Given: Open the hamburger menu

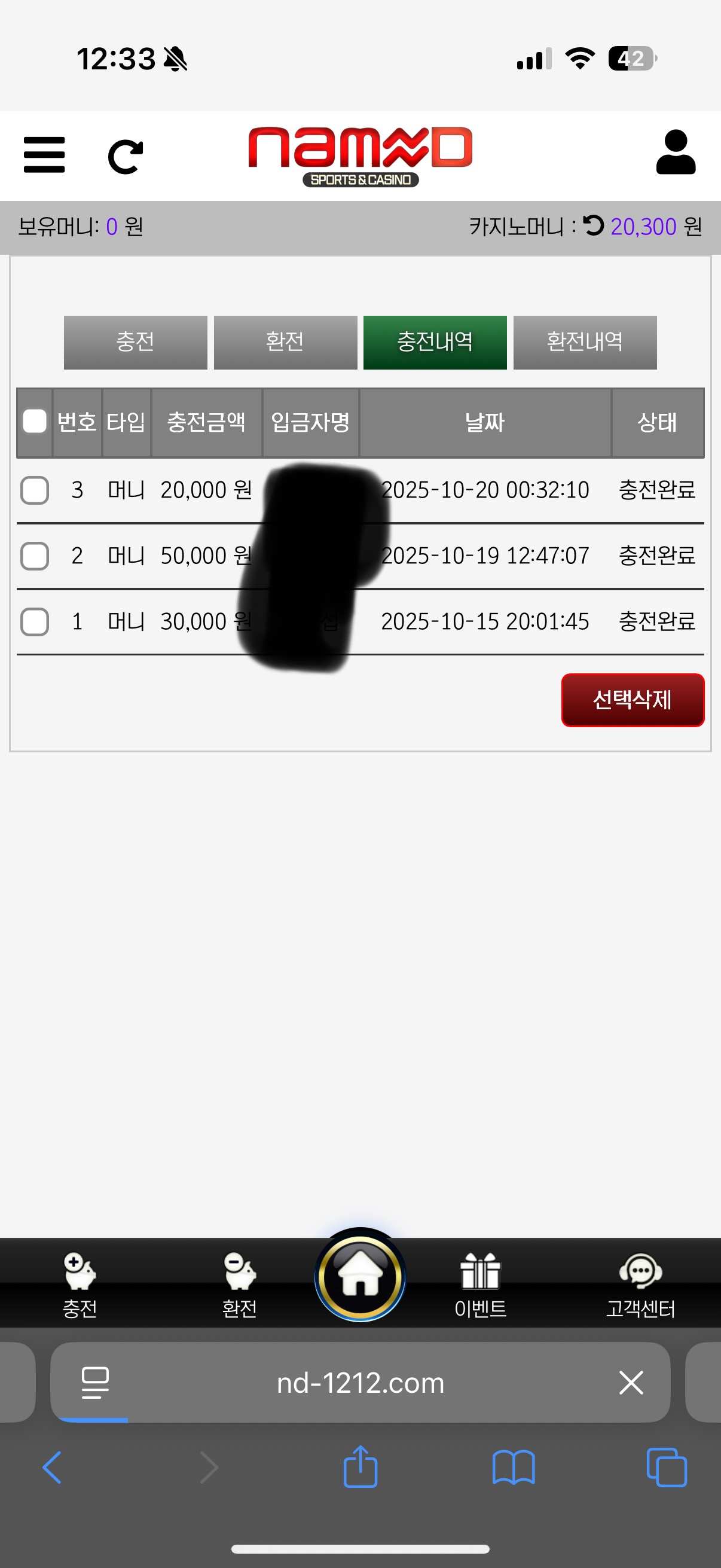Looking at the screenshot, I should pos(44,155).
